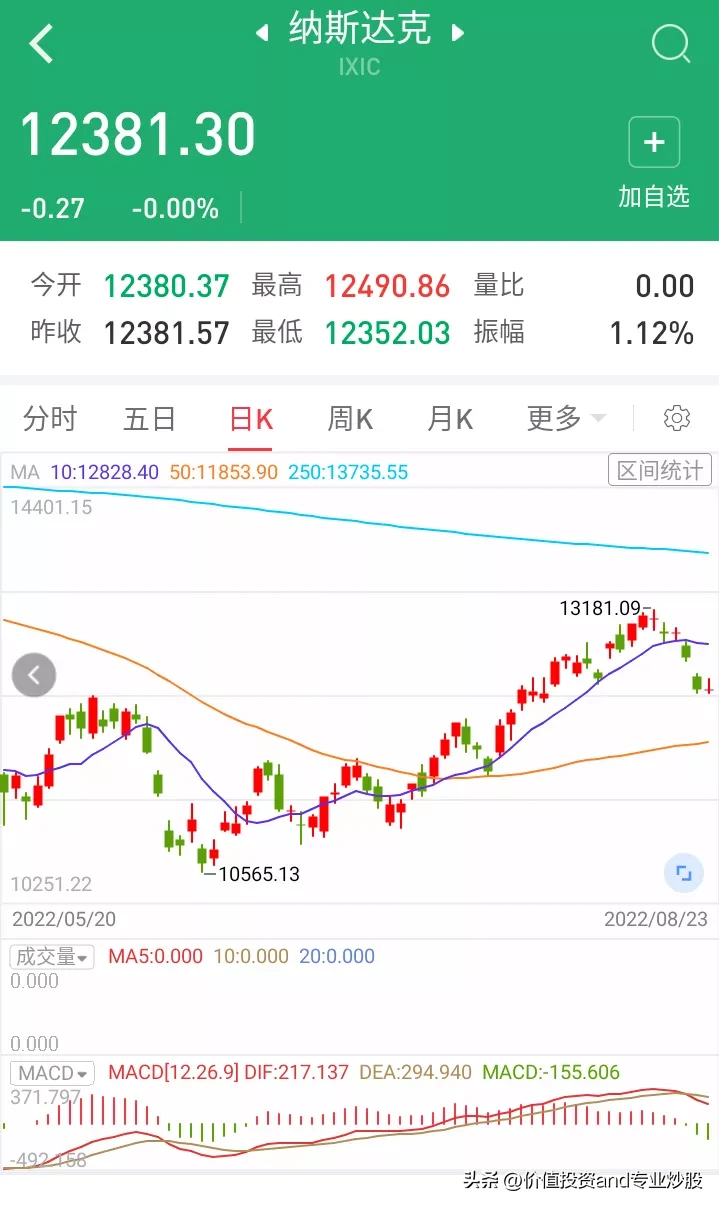Switch to the 月K chart tab
Image resolution: width=719 pixels, height=1206 pixels.
[450, 418]
